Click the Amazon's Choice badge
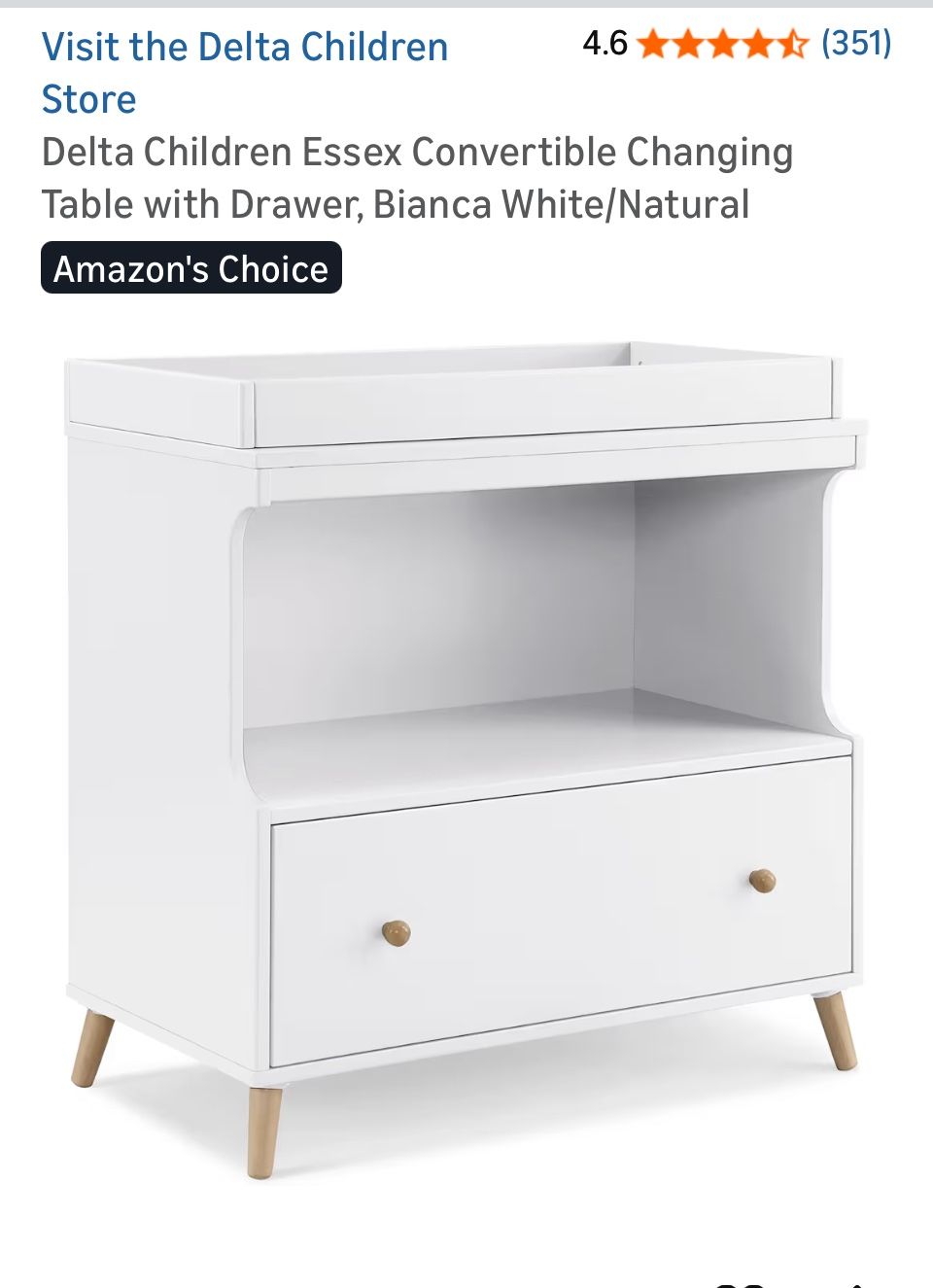Image resolution: width=933 pixels, height=1288 pixels. click(x=190, y=269)
